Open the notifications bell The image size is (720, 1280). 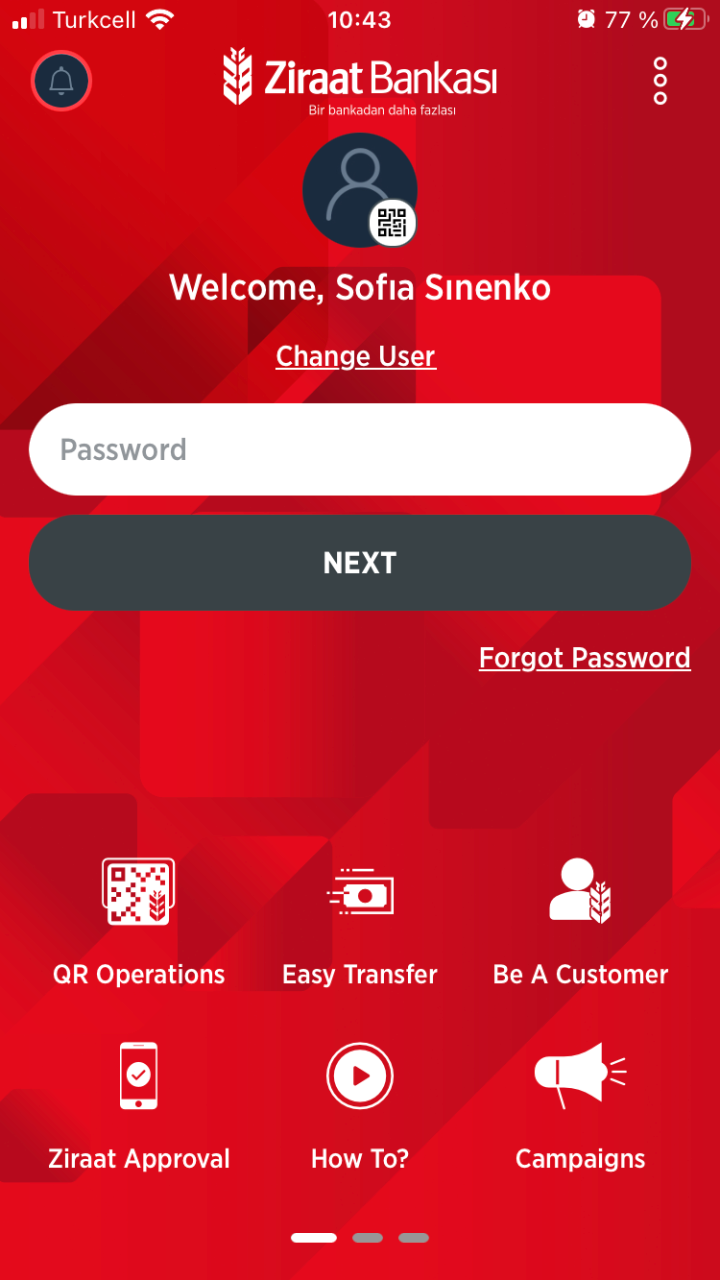(61, 80)
